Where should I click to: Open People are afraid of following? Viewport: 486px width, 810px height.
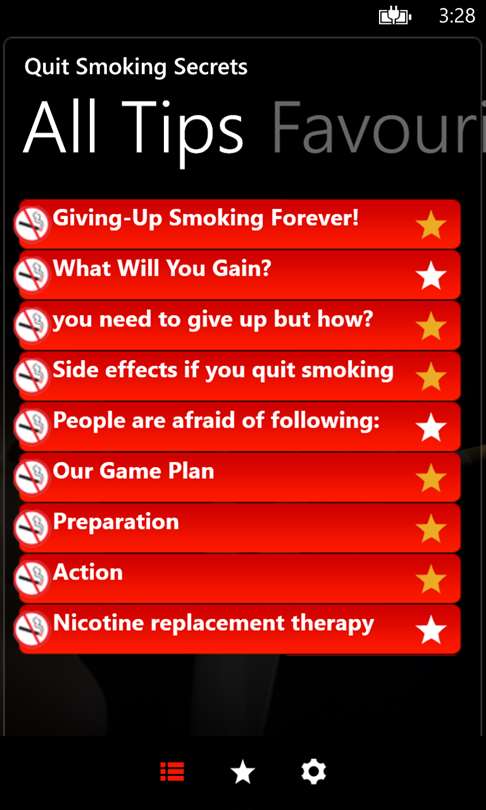click(240, 427)
